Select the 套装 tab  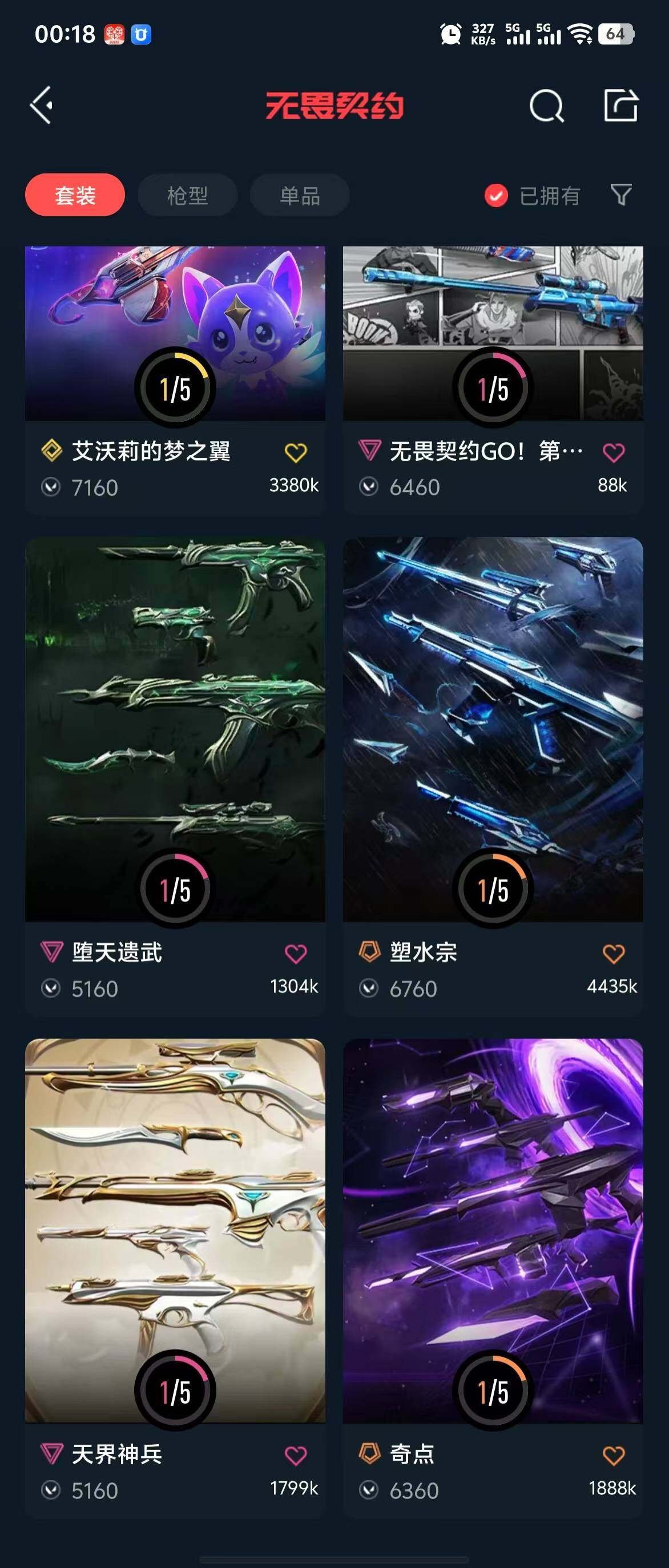pos(75,195)
